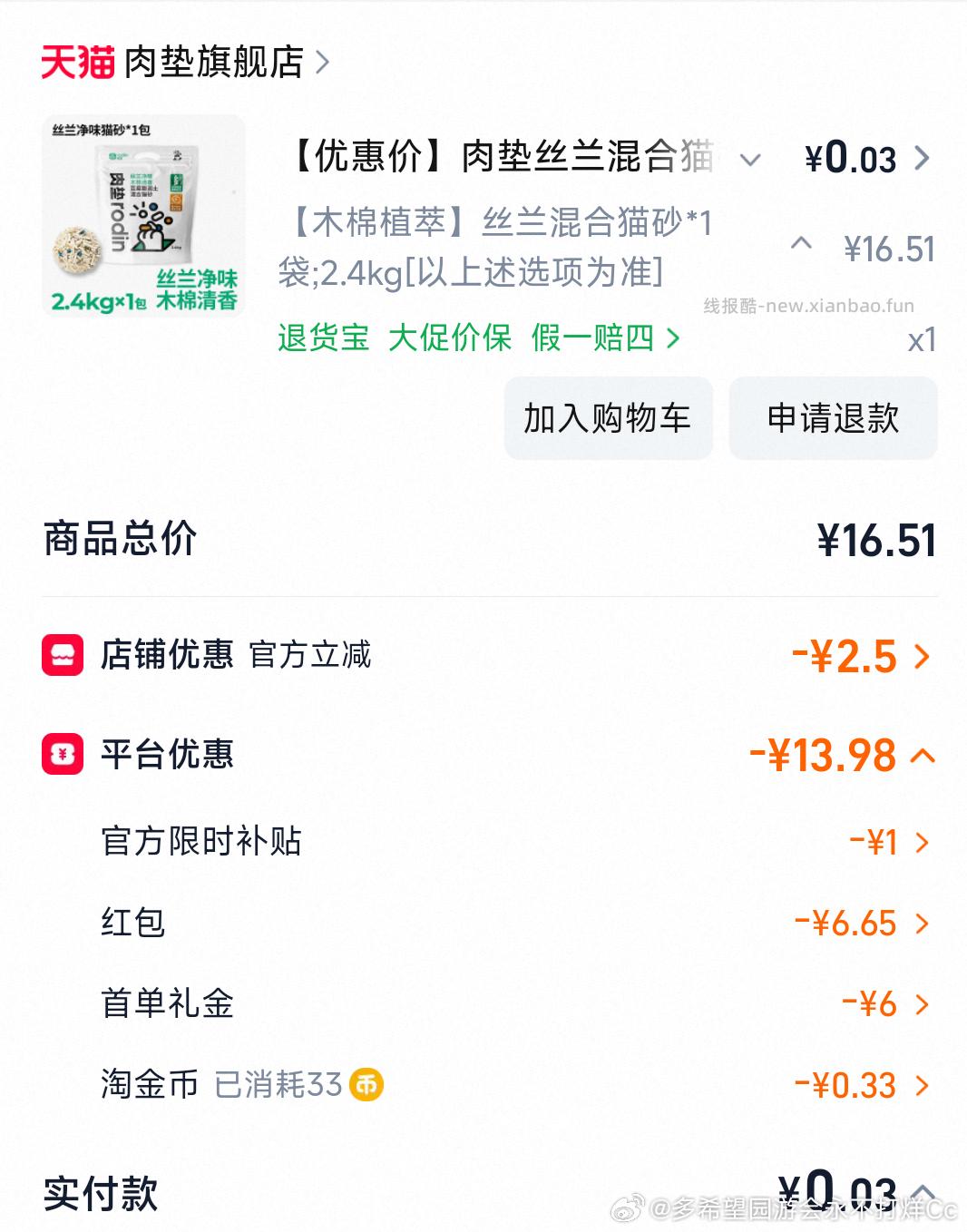Viewport: 967px width, 1232px height.
Task: View 首单礼金 gift details
Action: tap(922, 1004)
